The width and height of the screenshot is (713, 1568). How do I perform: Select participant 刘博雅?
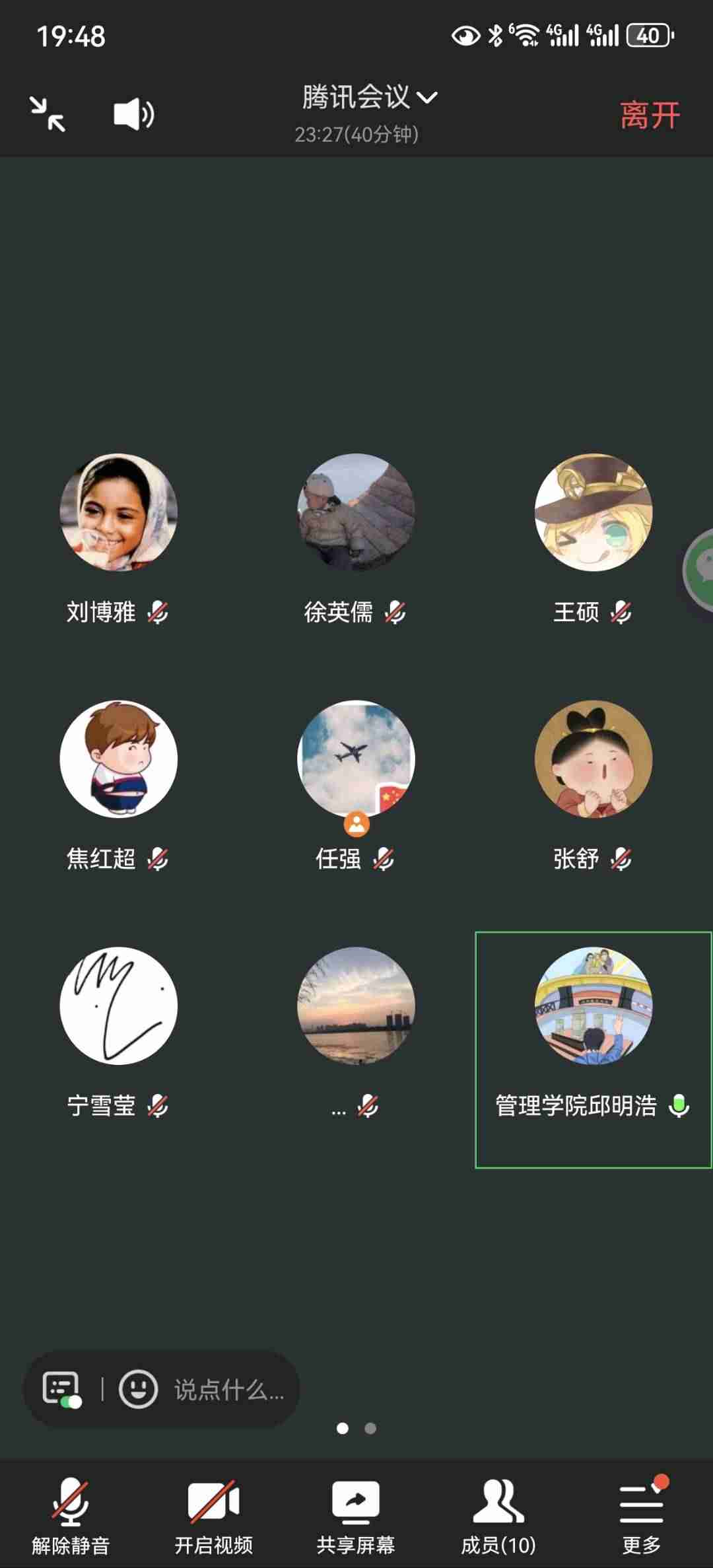(118, 512)
